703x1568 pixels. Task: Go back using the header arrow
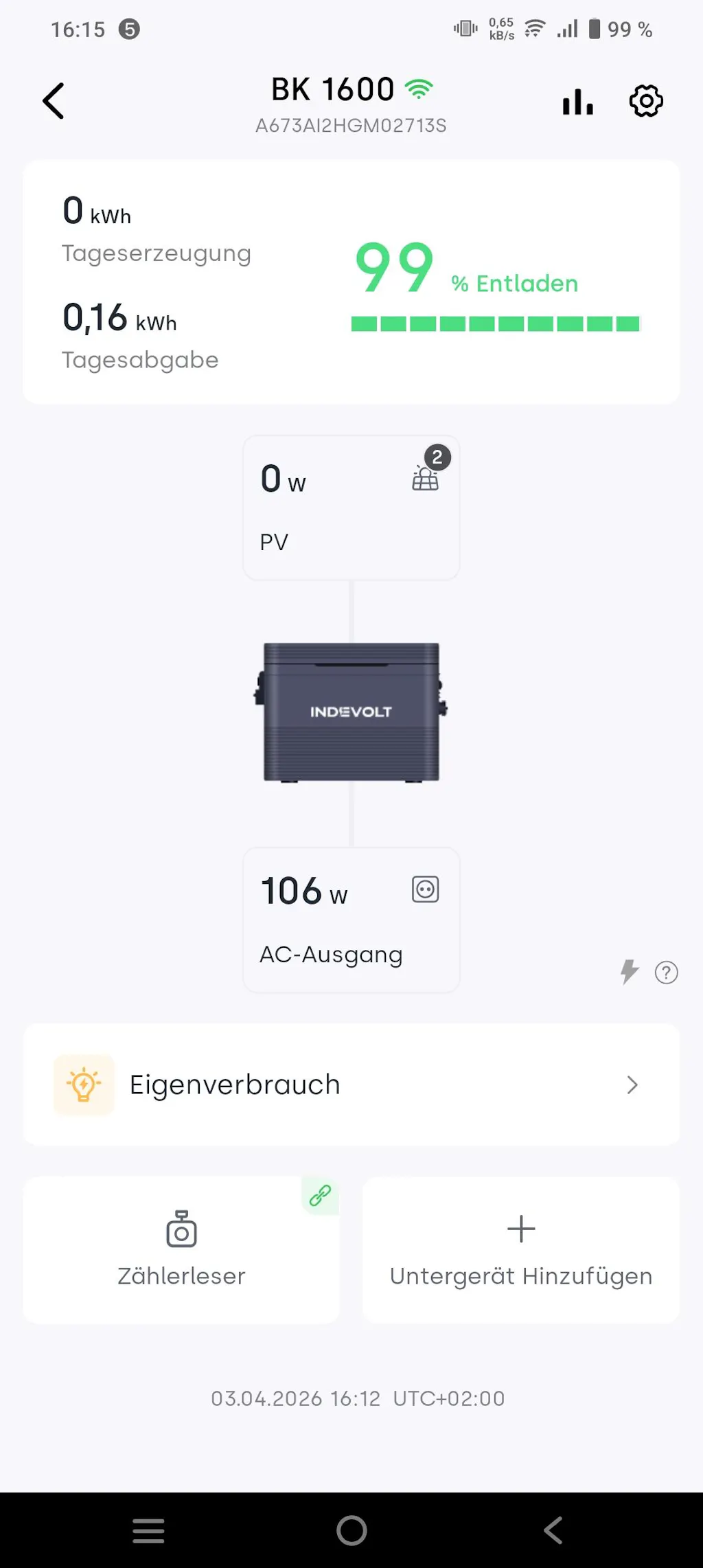[54, 101]
